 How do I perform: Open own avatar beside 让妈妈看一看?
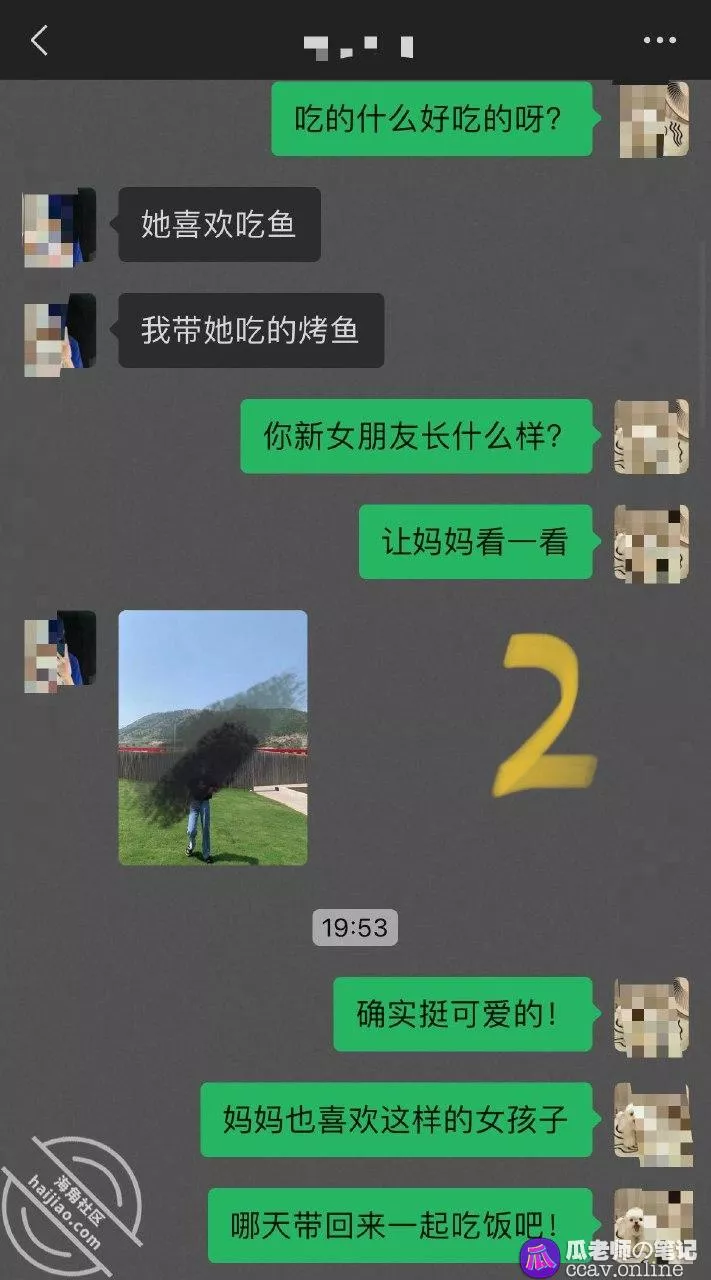651,543
